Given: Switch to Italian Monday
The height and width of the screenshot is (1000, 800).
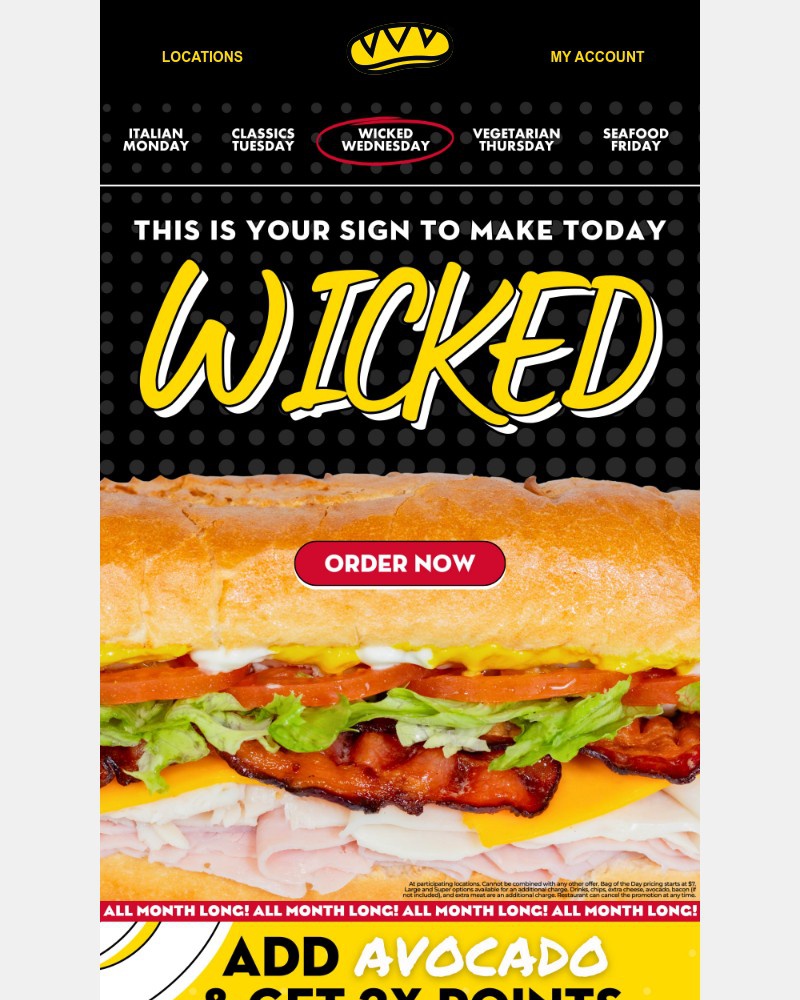Looking at the screenshot, I should click(x=157, y=140).
